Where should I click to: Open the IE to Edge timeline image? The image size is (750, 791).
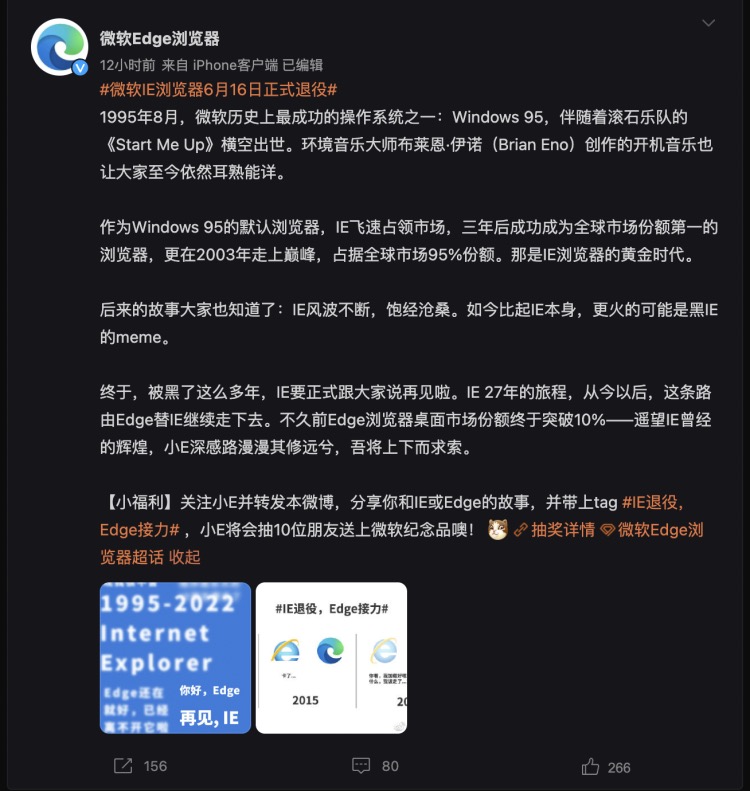[x=331, y=657]
